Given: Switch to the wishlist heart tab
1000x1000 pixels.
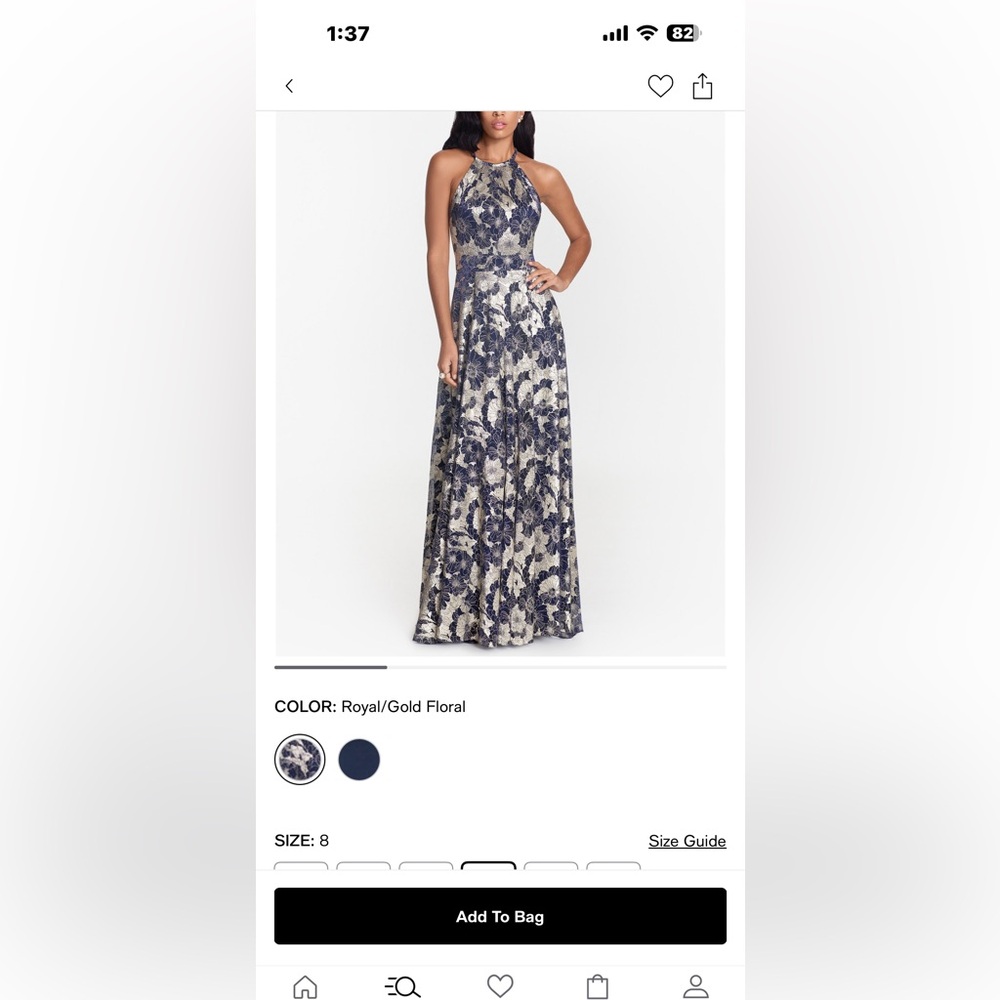Looking at the screenshot, I should pos(500,986).
